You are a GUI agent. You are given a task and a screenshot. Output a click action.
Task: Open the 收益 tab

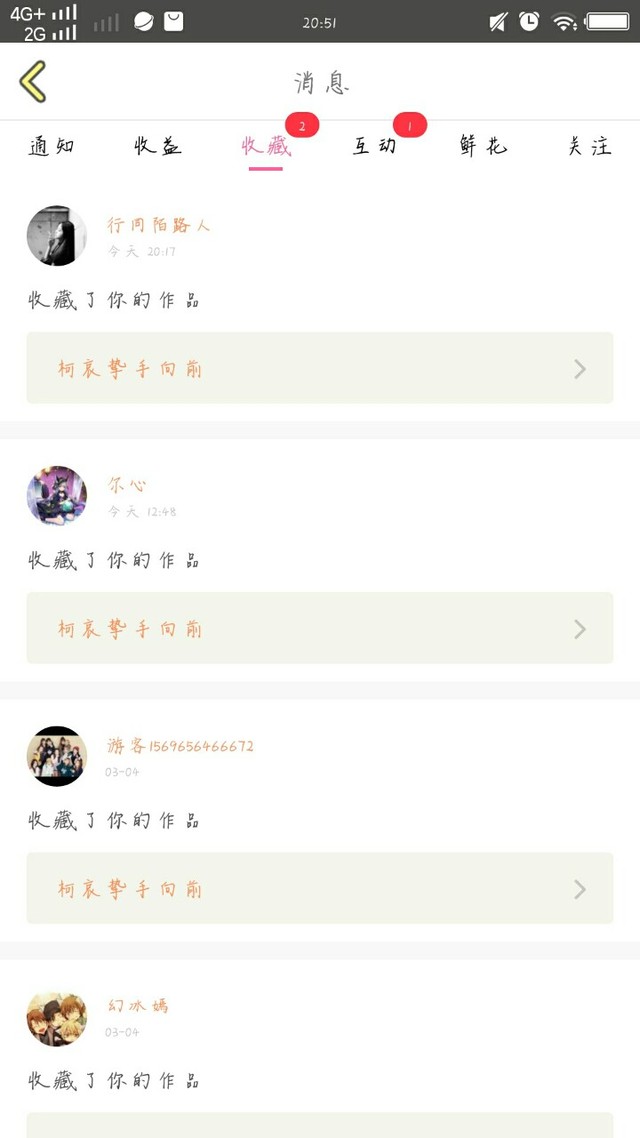(158, 147)
